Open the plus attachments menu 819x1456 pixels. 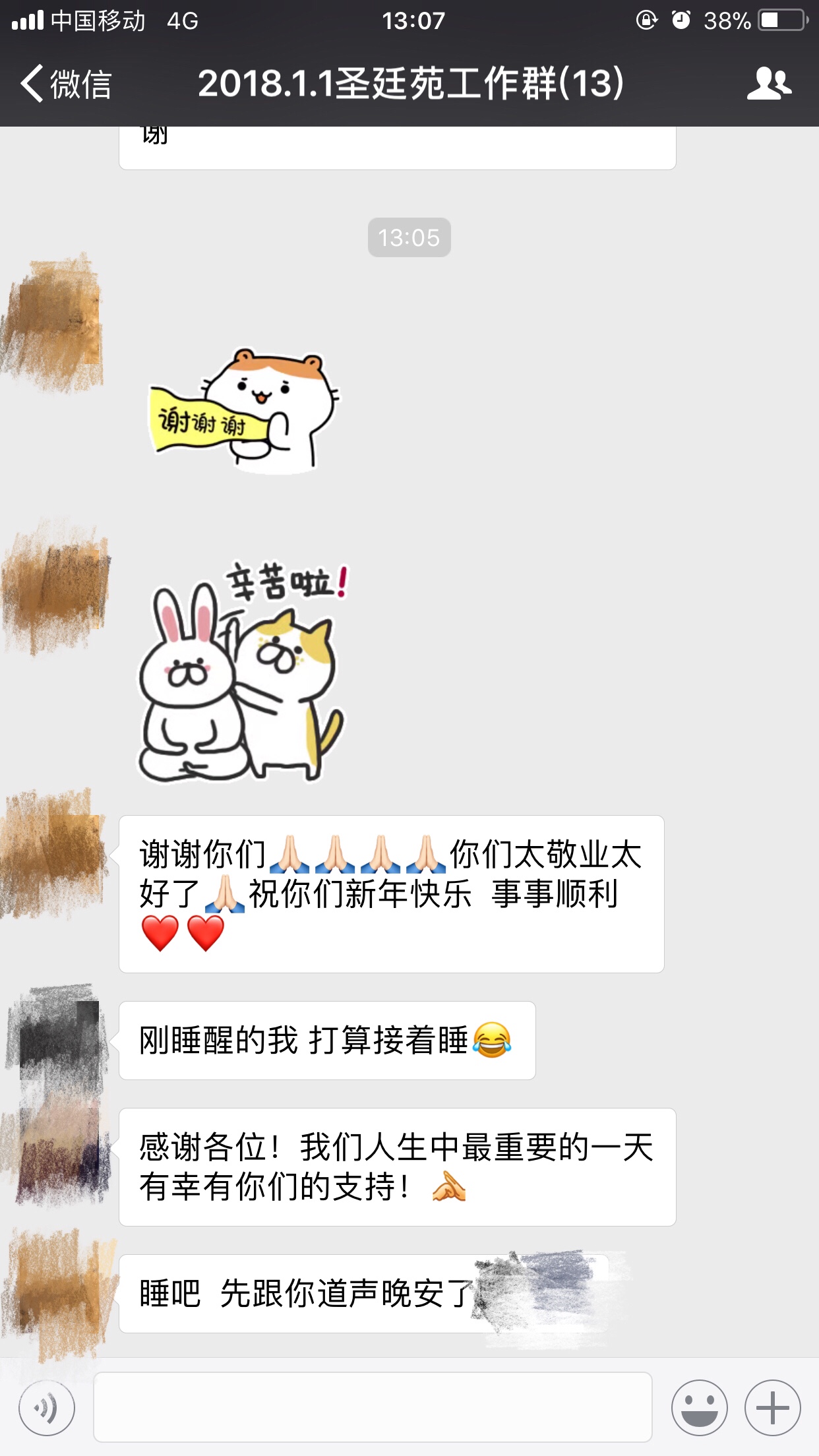(x=773, y=1408)
